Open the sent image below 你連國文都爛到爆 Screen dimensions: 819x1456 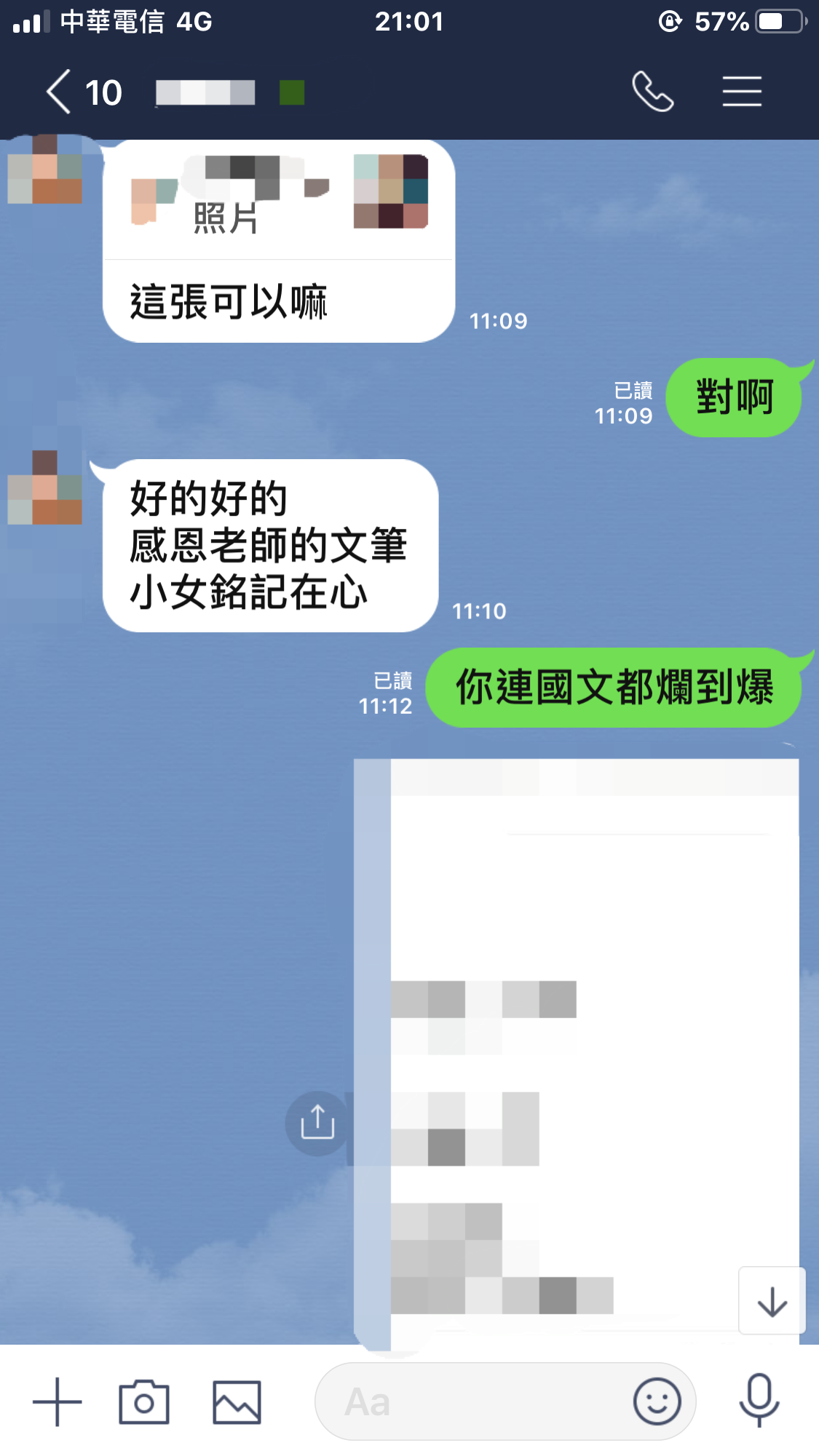[x=575, y=1048]
